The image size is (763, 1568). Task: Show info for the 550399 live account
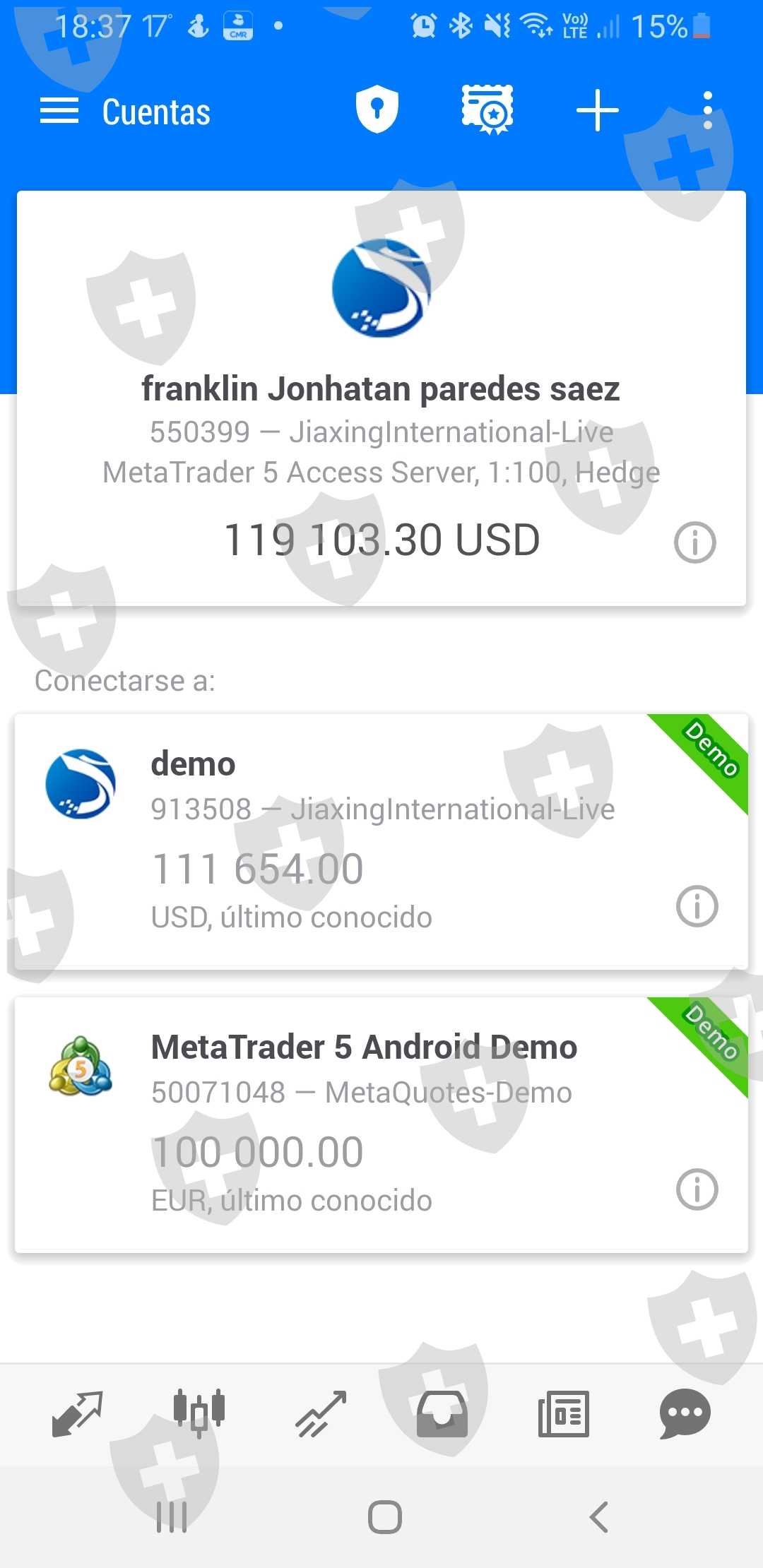694,542
